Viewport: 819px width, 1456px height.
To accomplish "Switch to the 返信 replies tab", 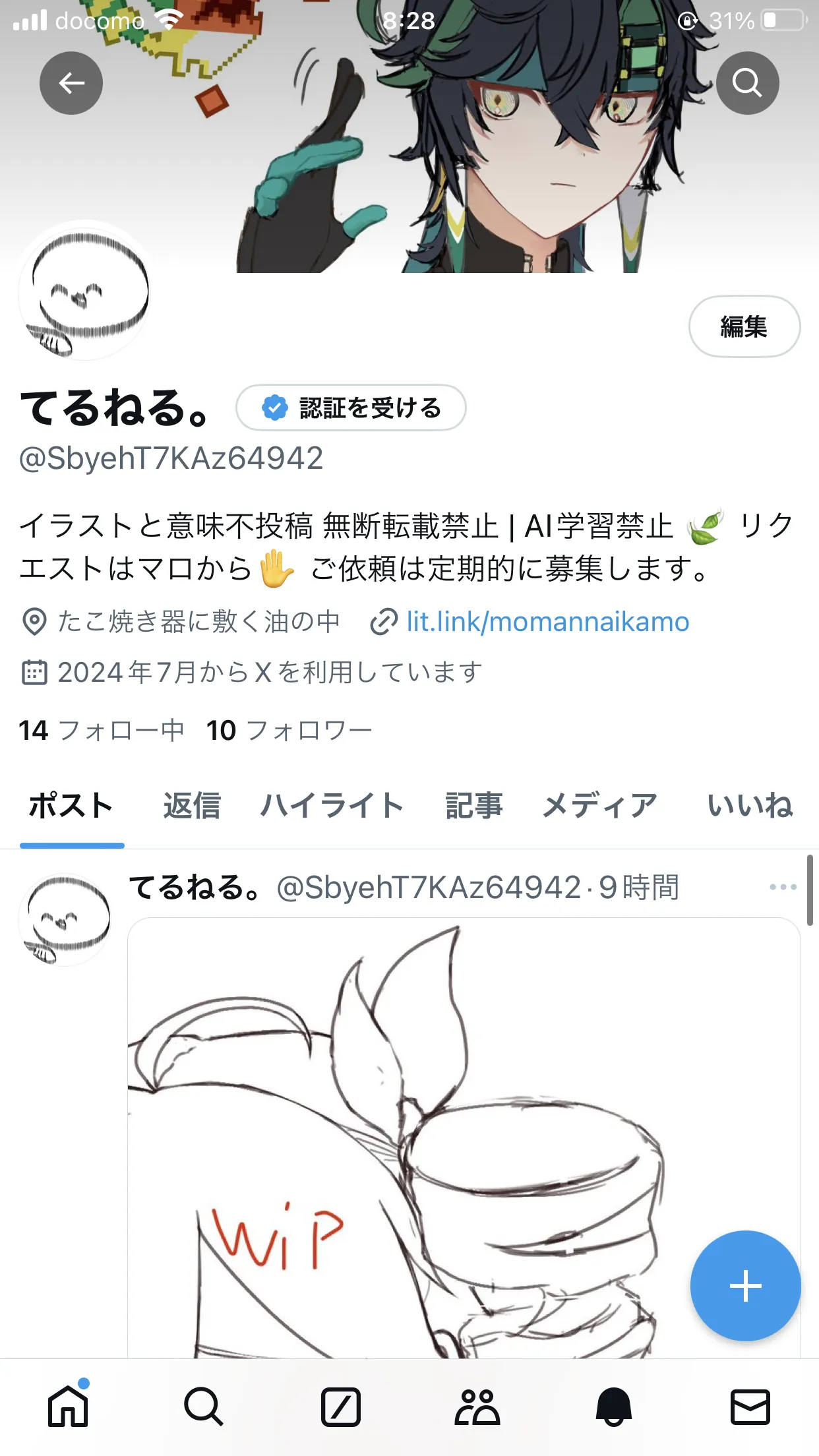I will [x=192, y=806].
